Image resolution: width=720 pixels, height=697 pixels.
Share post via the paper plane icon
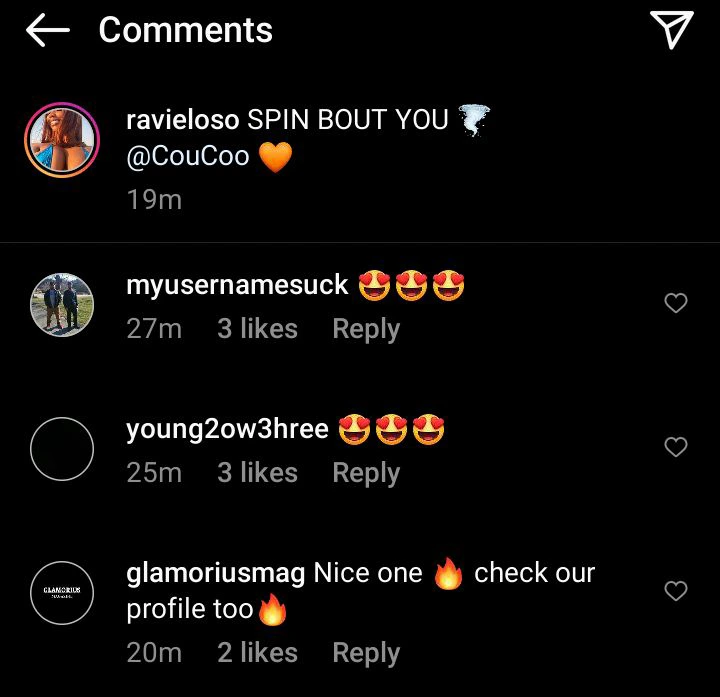(672, 30)
